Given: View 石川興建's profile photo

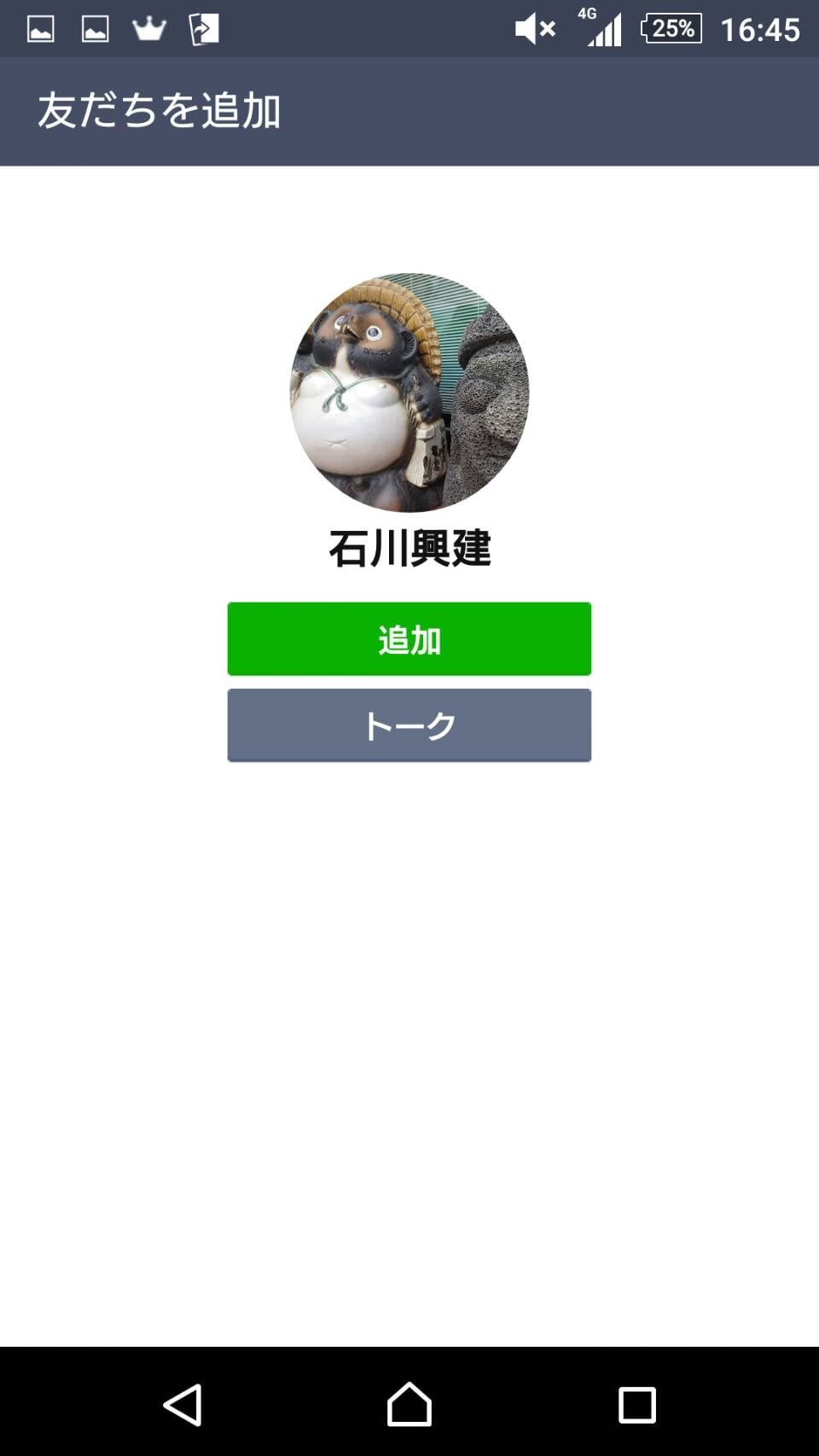Looking at the screenshot, I should (409, 393).
